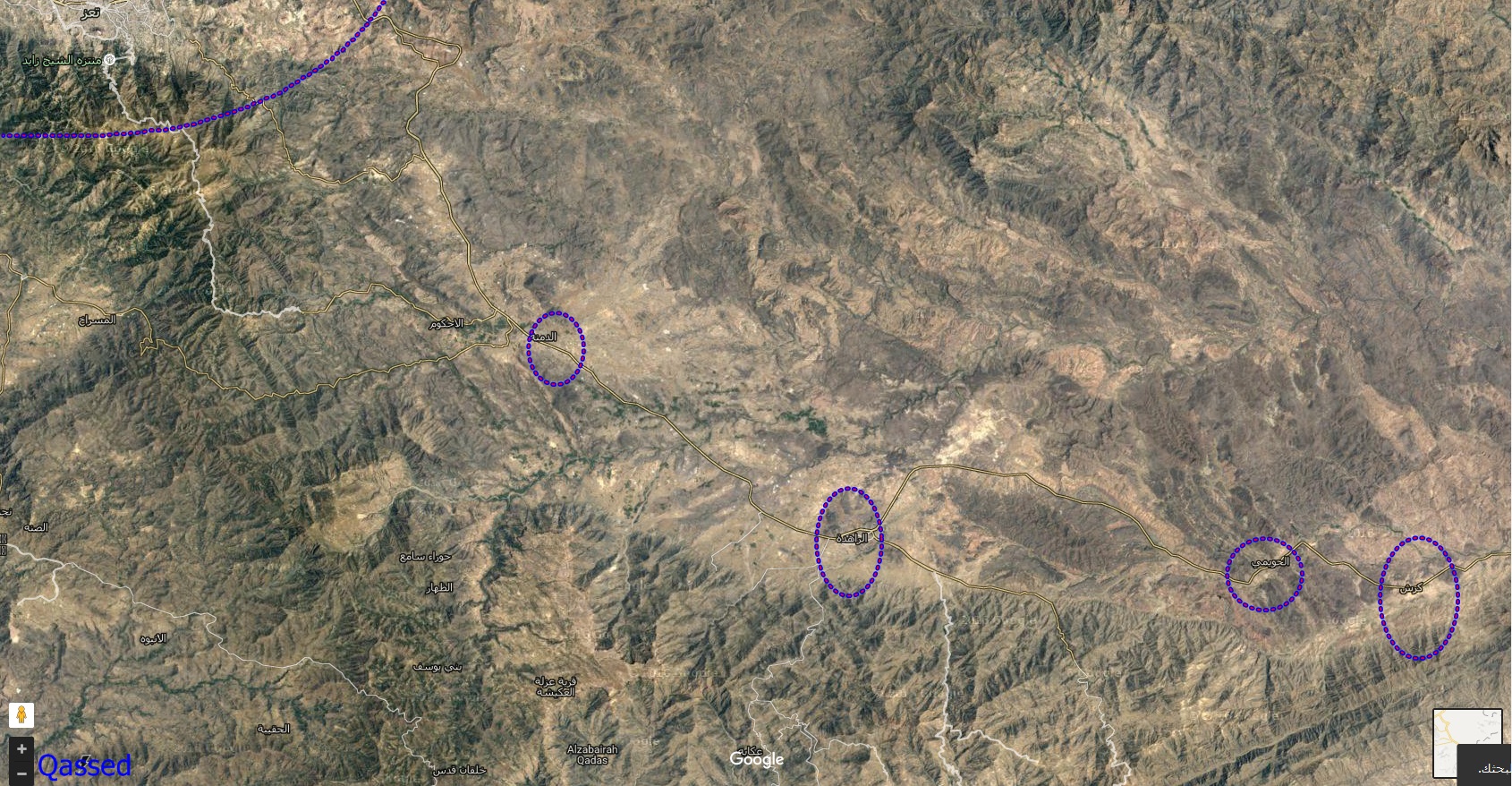Image resolution: width=1512 pixels, height=786 pixels.
Task: Zoom in on the map
Action: [21, 749]
